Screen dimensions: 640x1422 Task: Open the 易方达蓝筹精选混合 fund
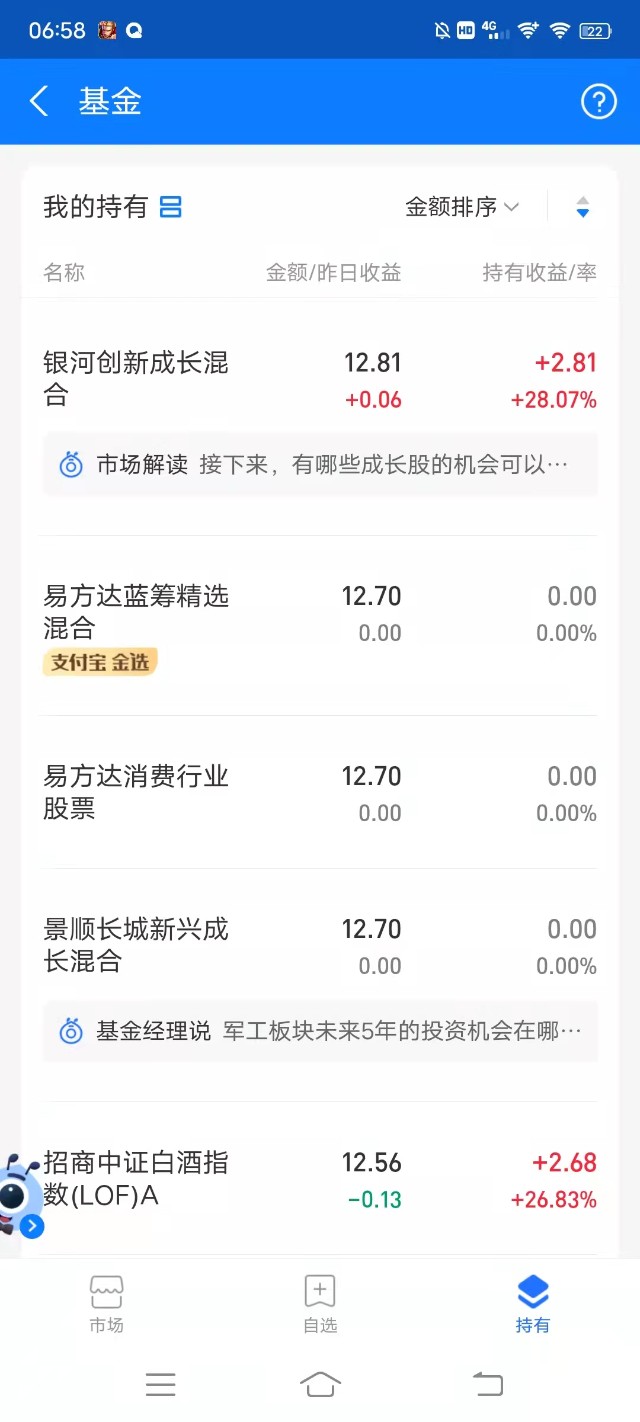319,626
